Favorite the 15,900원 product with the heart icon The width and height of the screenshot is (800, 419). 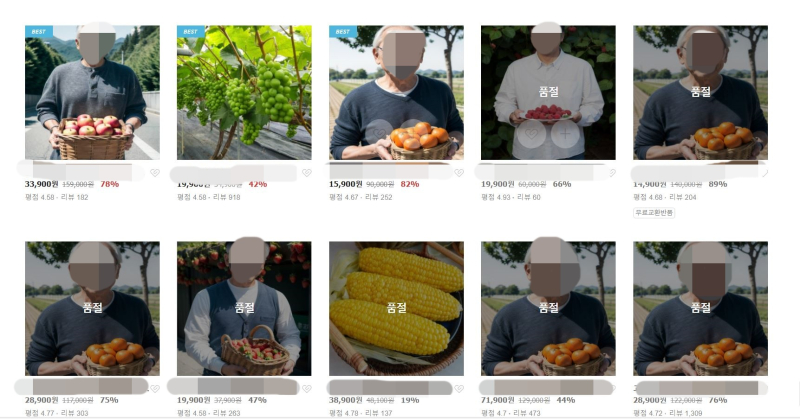tap(459, 173)
